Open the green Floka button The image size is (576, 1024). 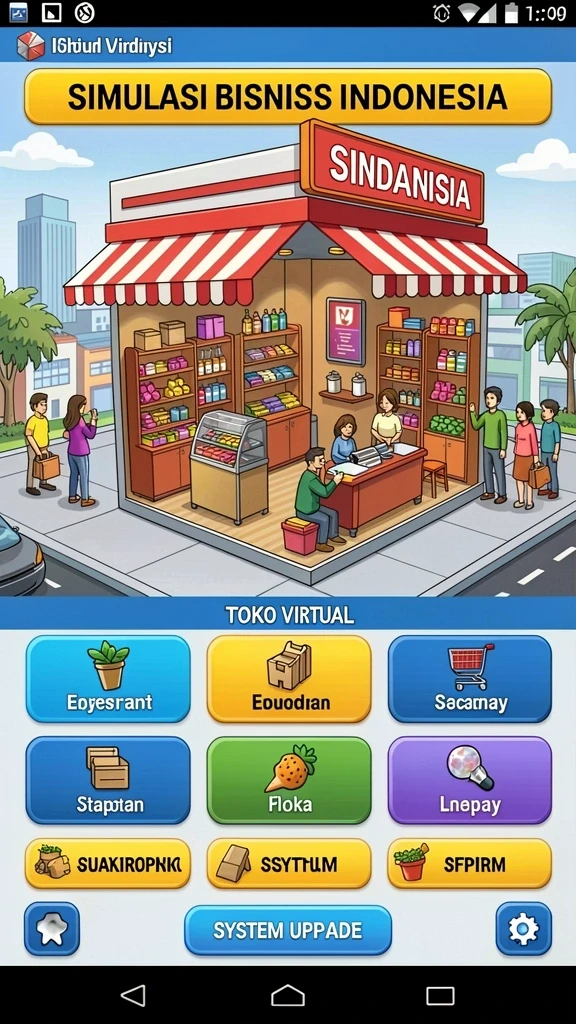click(x=289, y=780)
